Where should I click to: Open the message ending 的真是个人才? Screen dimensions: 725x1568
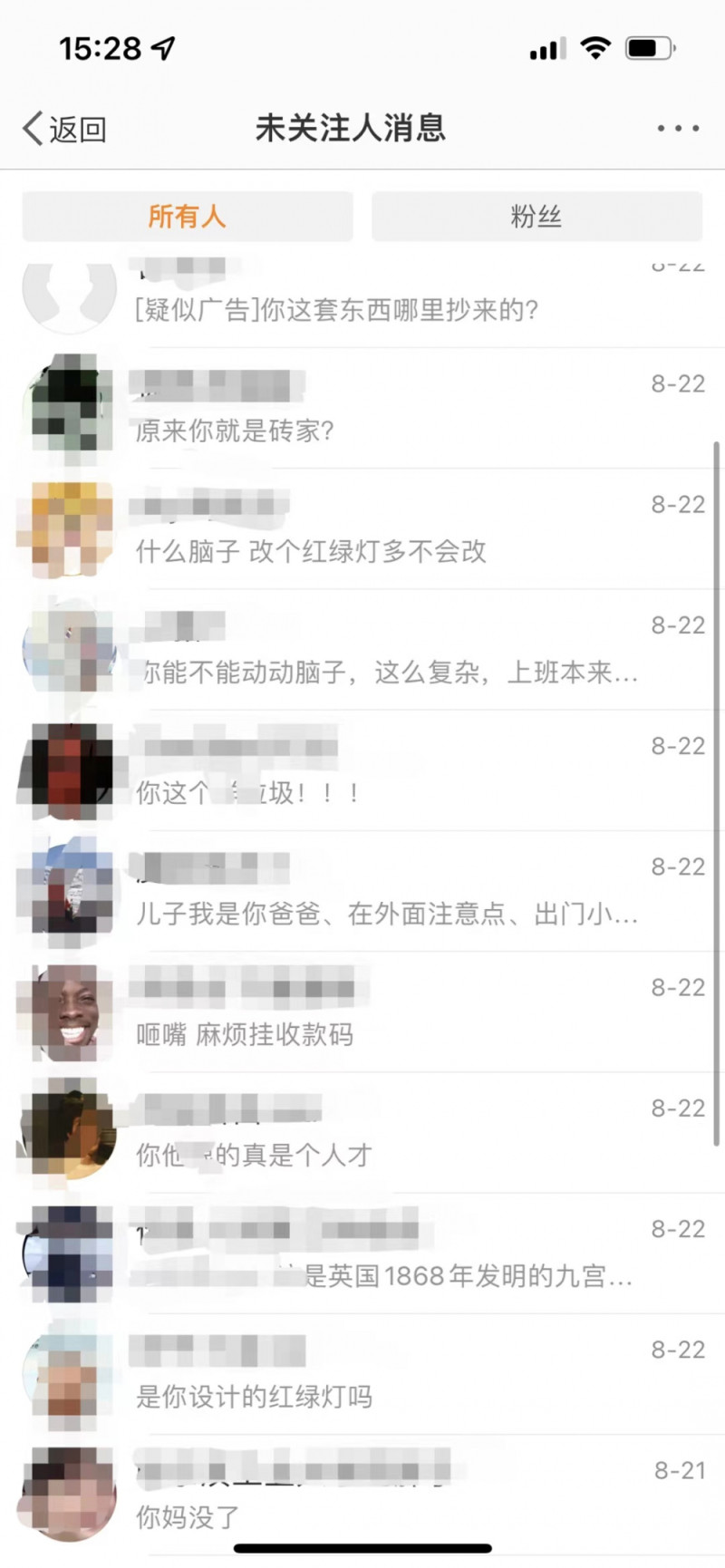tap(362, 1133)
